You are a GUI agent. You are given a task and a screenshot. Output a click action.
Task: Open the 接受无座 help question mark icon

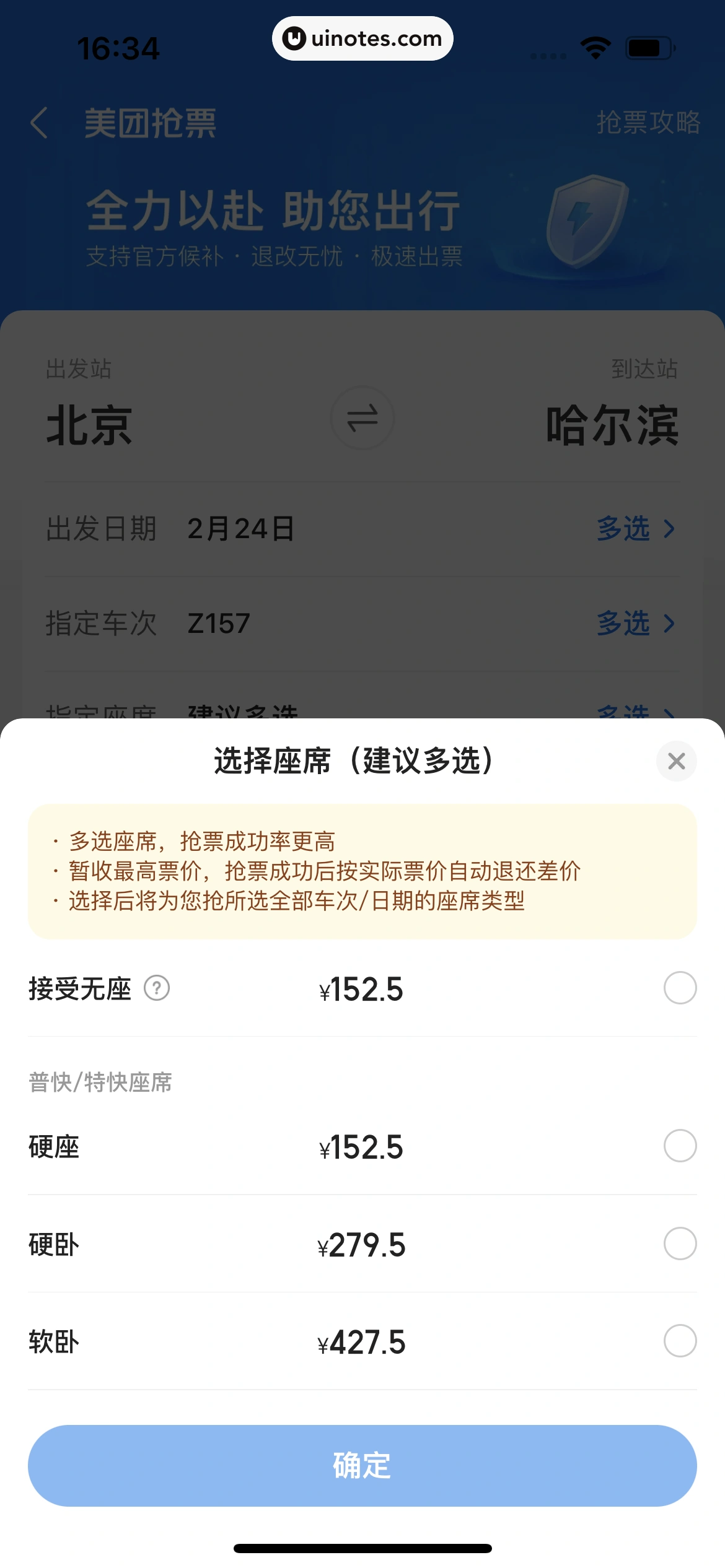tap(156, 988)
